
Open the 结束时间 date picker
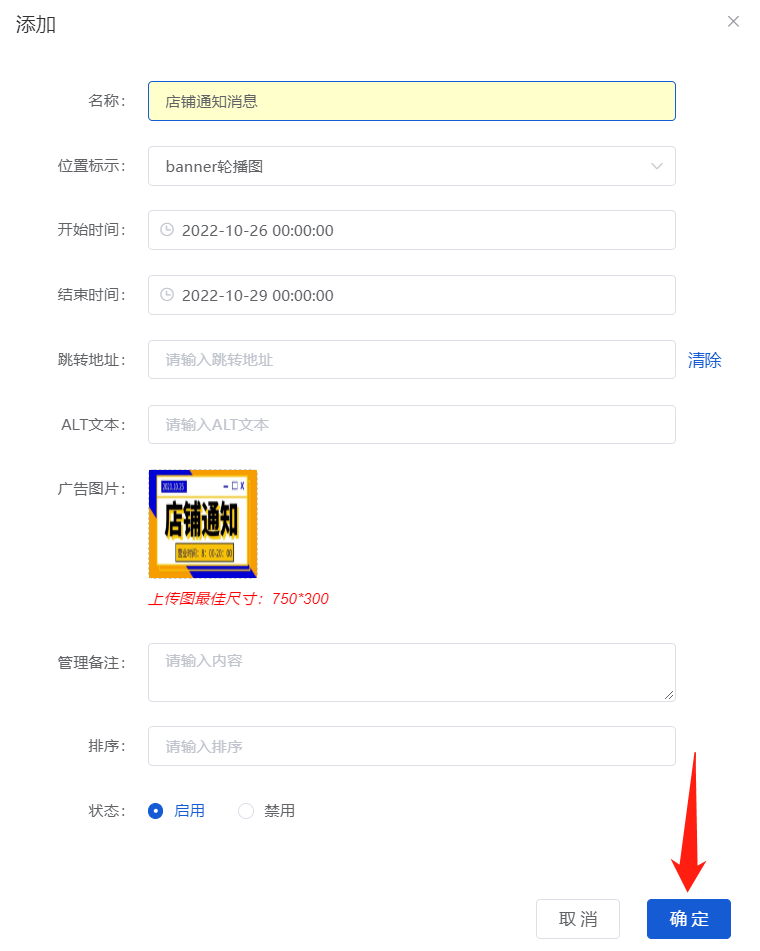[x=411, y=295]
